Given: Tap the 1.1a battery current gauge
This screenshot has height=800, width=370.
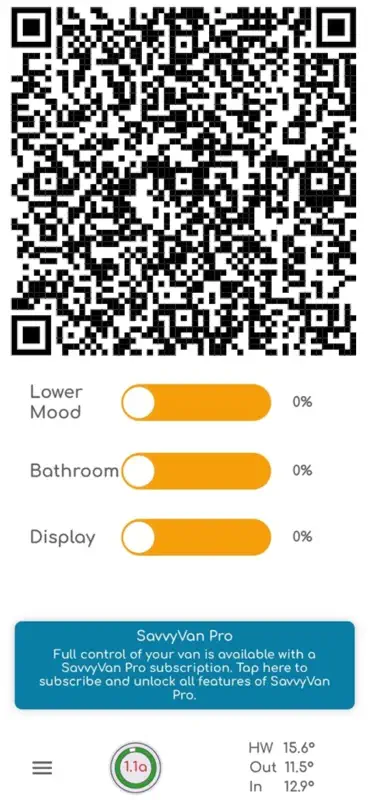Looking at the screenshot, I should click(x=136, y=766).
